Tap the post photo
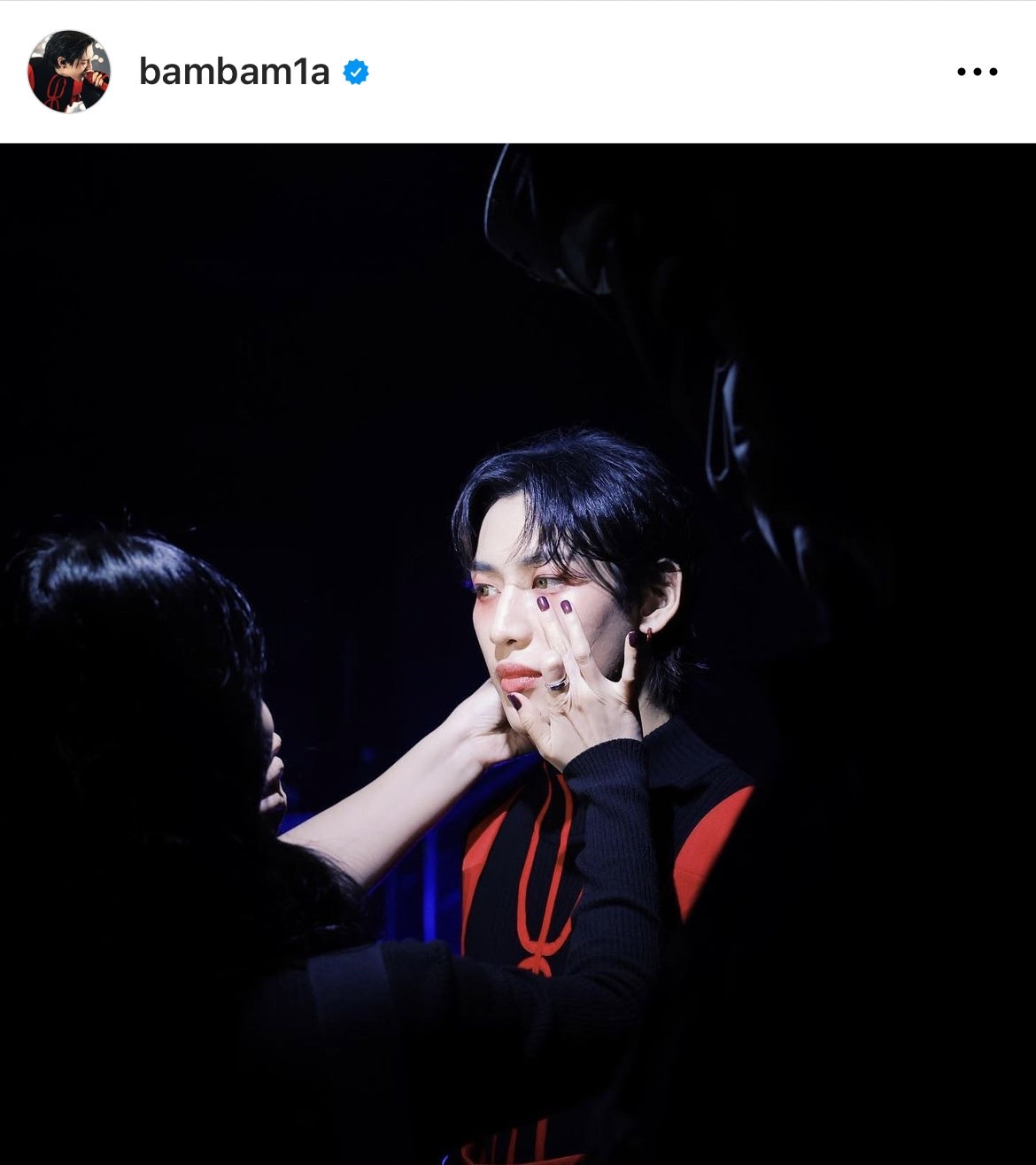 (518, 653)
